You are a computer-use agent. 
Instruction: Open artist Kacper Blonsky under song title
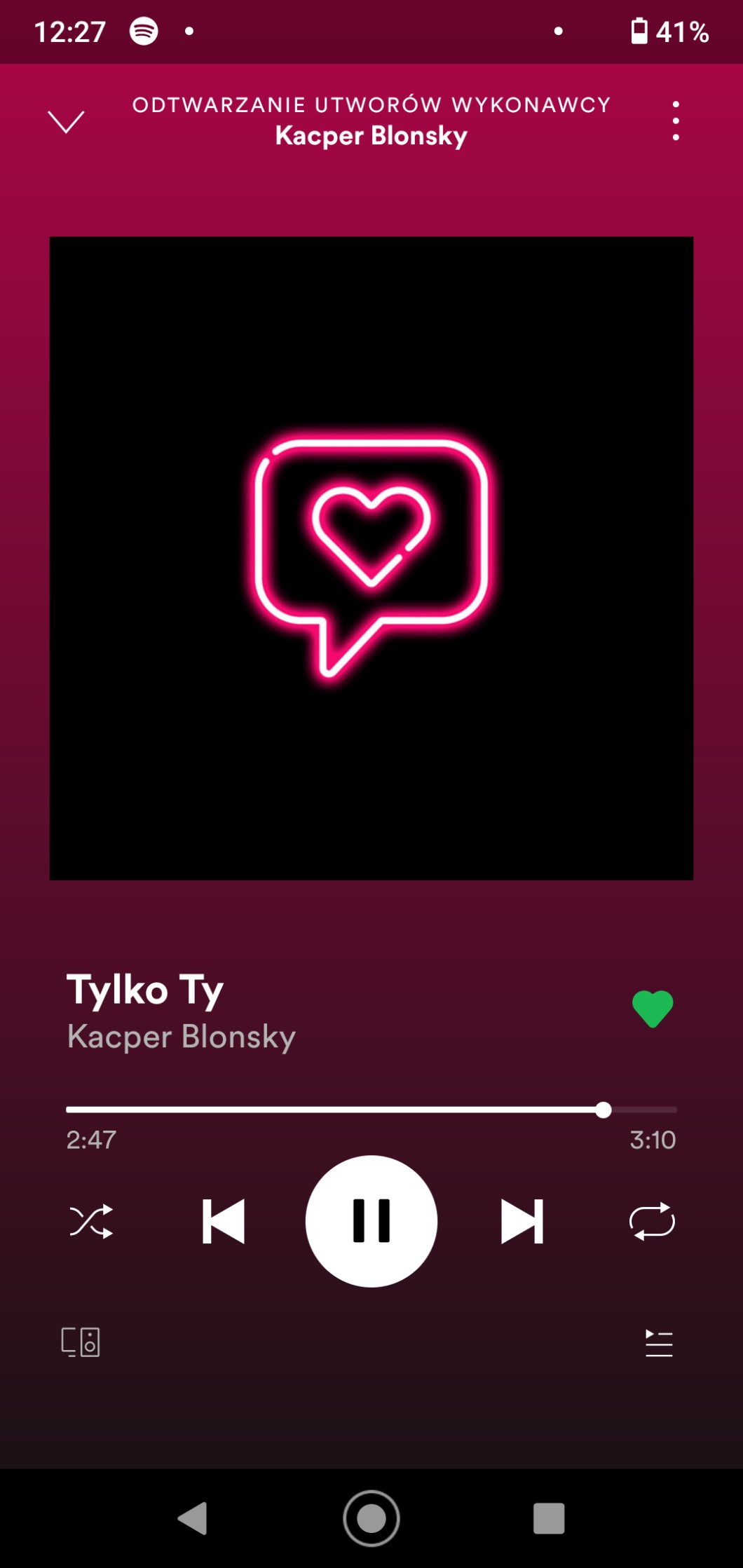[x=182, y=1037]
